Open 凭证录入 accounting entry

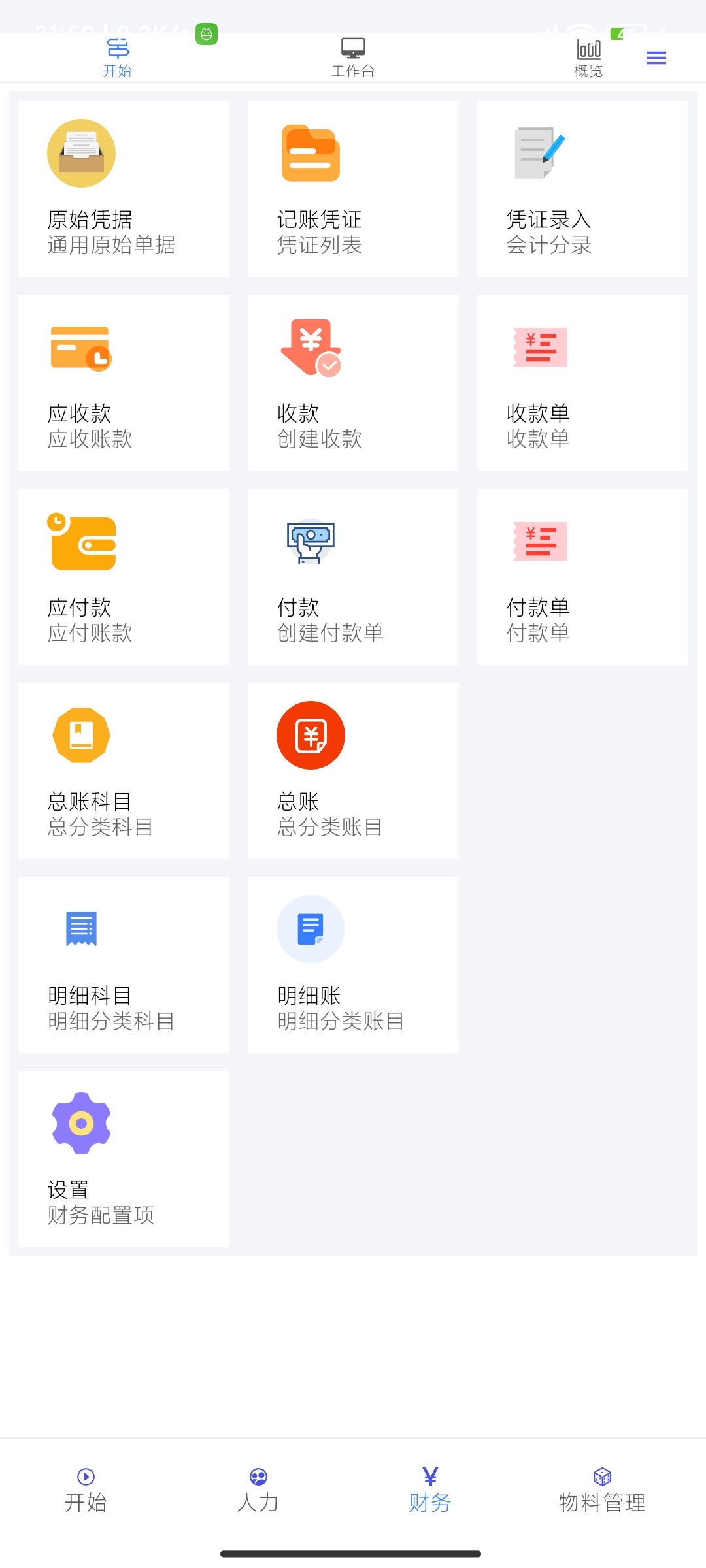tap(582, 189)
